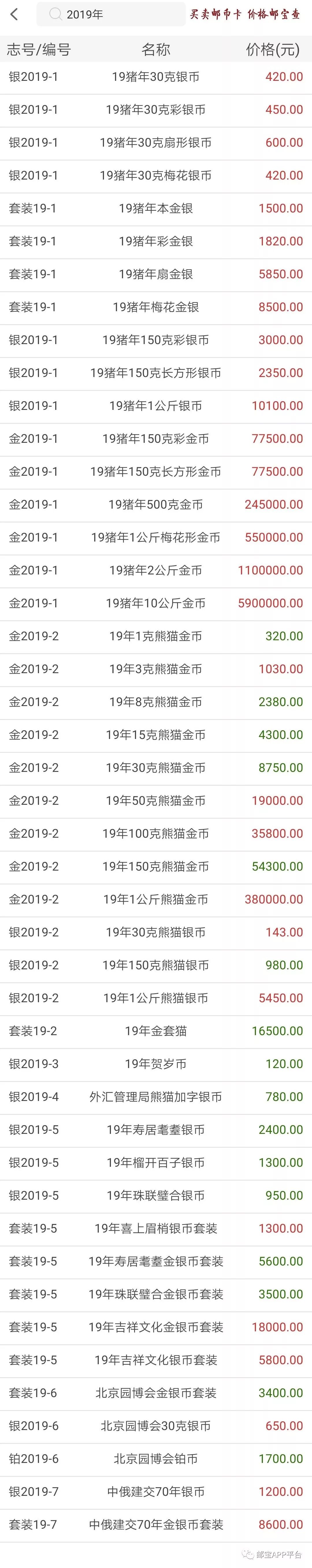The height and width of the screenshot is (1568, 312).
Task: View the 19年金套猫 row
Action: click(x=155, y=1031)
